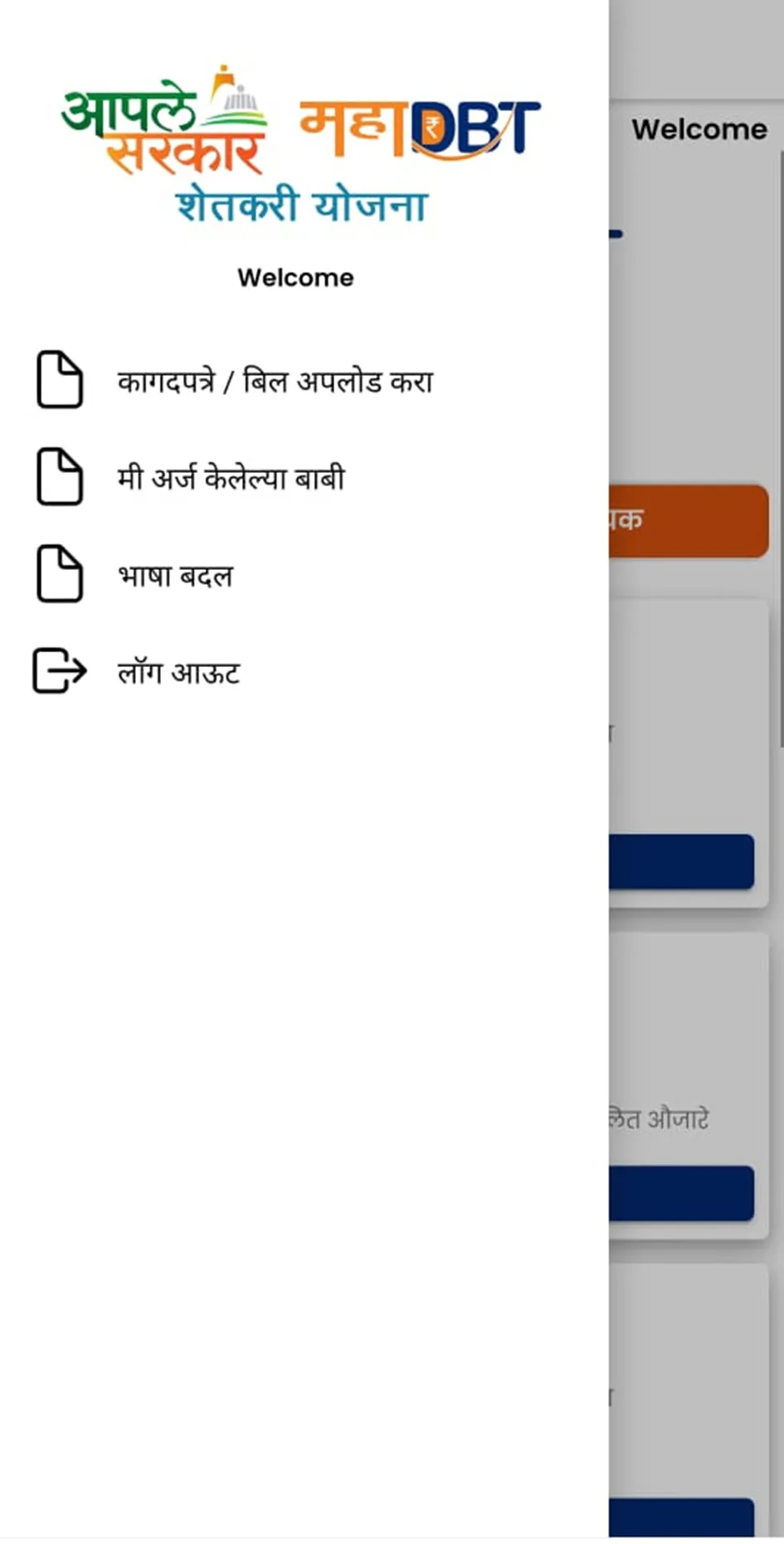
Task: Click the लित औजारे text link
Action: (658, 1118)
